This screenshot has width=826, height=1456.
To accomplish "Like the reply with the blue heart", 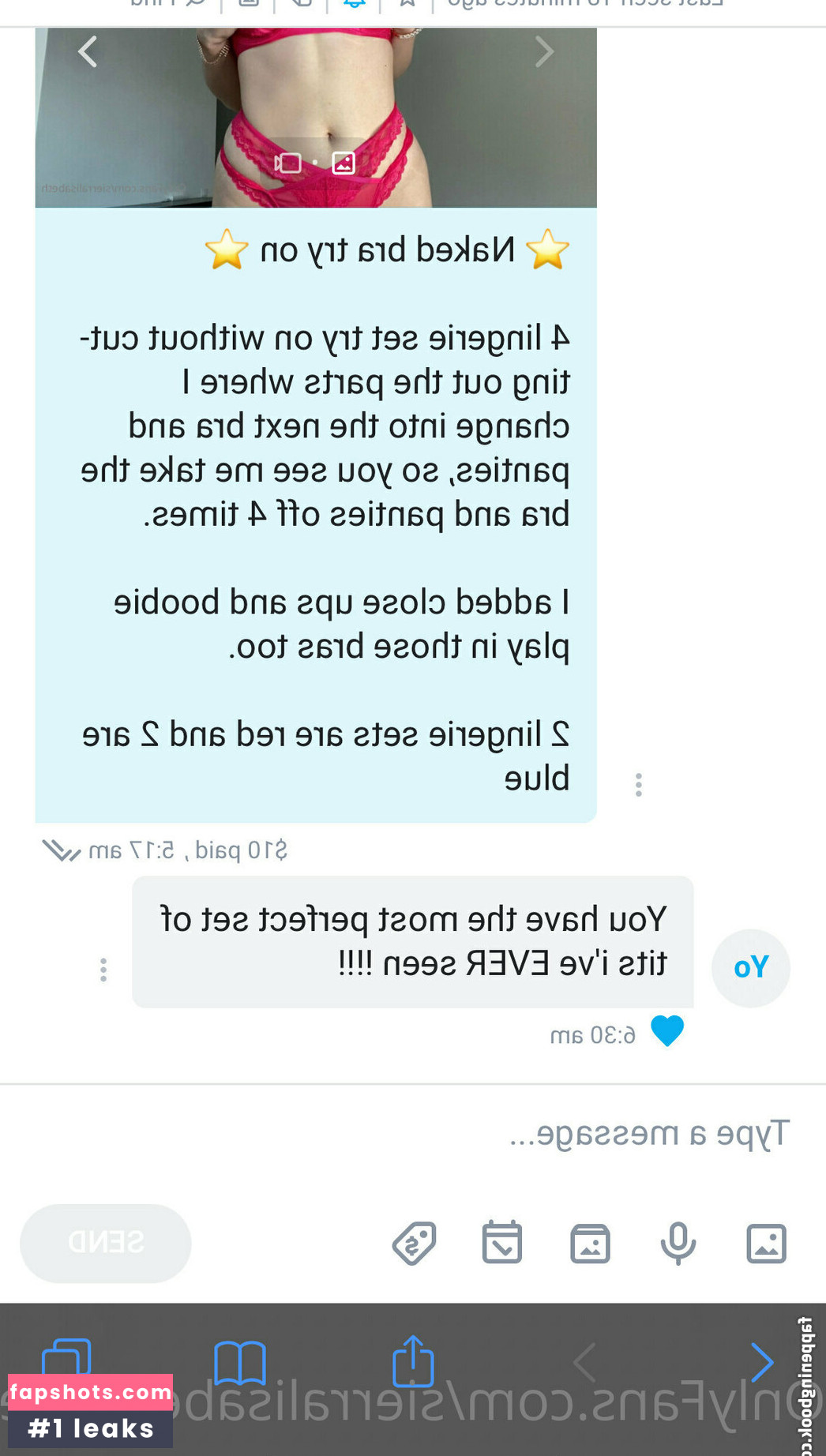I will (x=667, y=1031).
